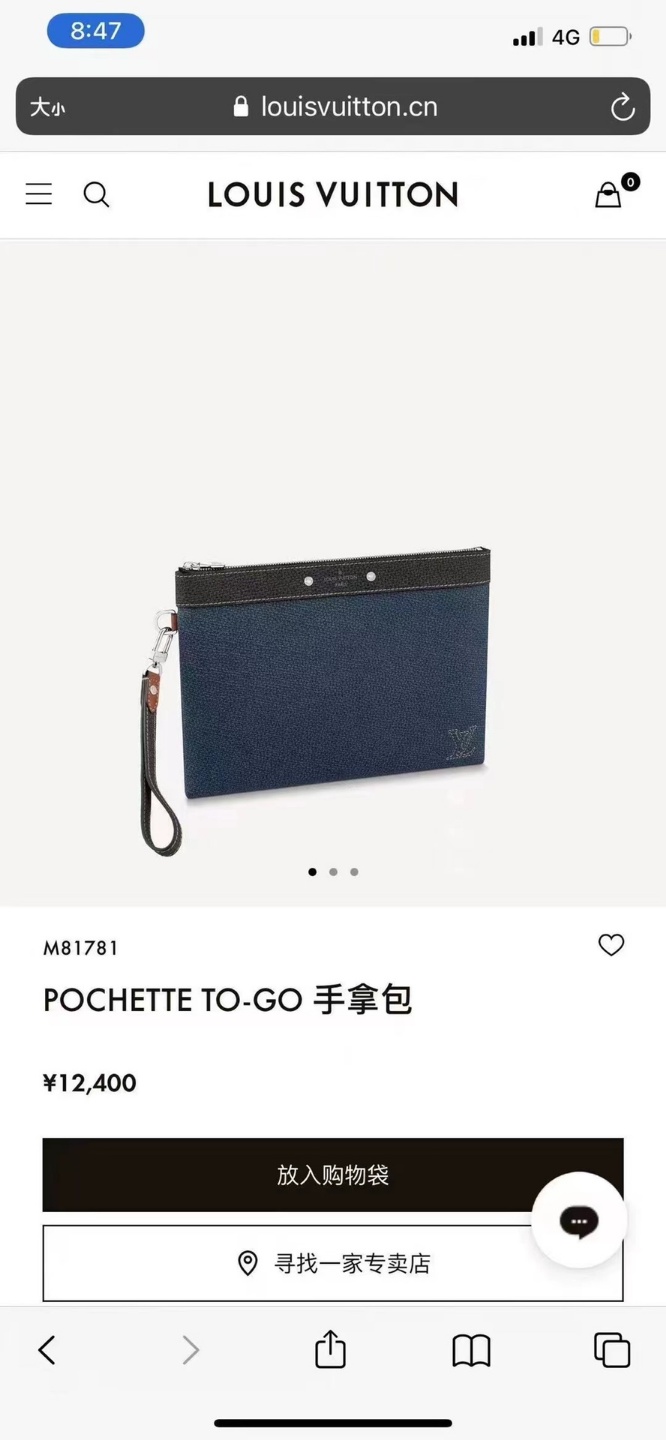
Task: Open the shopping bag
Action: pyautogui.click(x=609, y=194)
